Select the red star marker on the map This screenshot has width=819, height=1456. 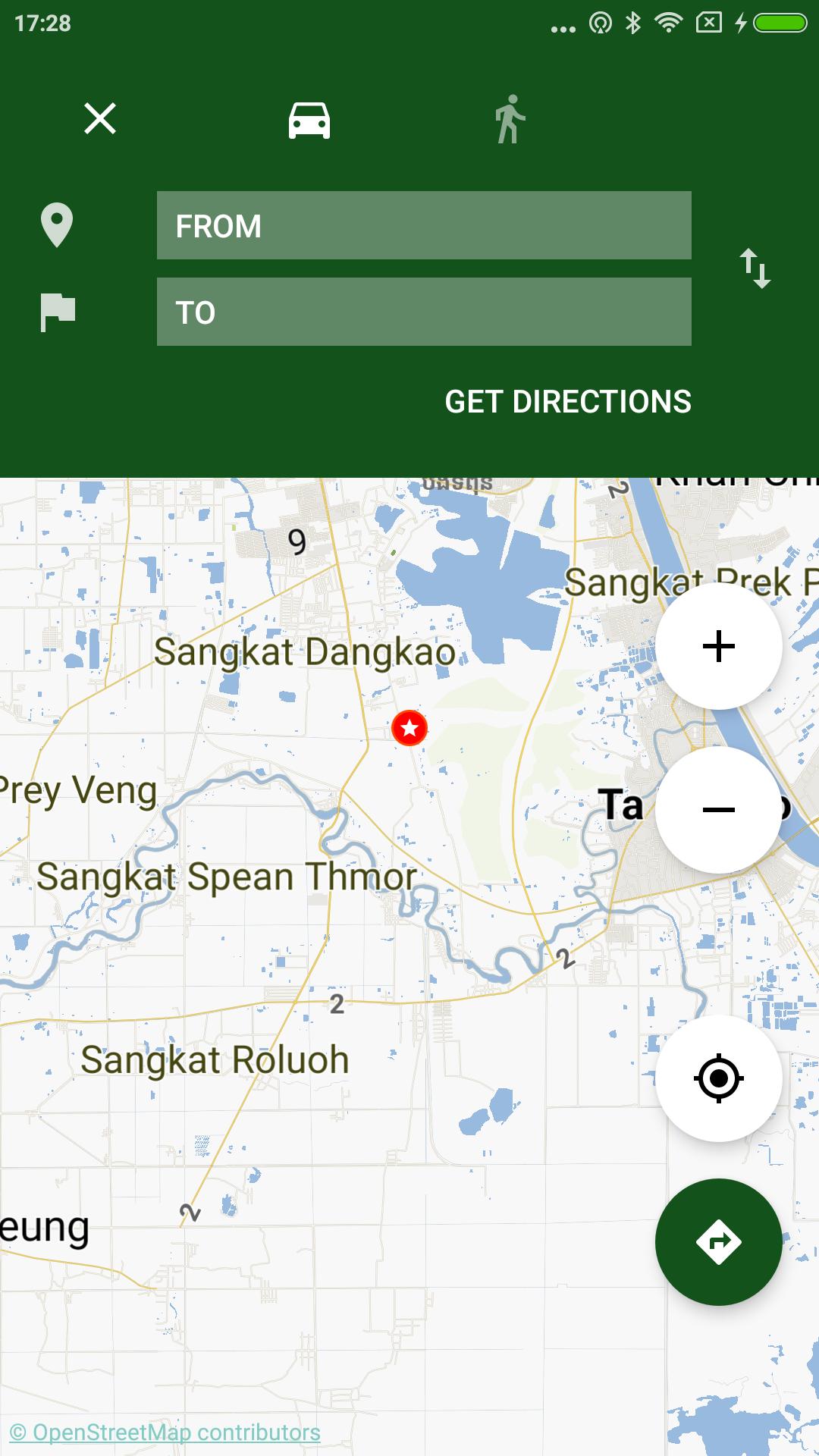409,728
